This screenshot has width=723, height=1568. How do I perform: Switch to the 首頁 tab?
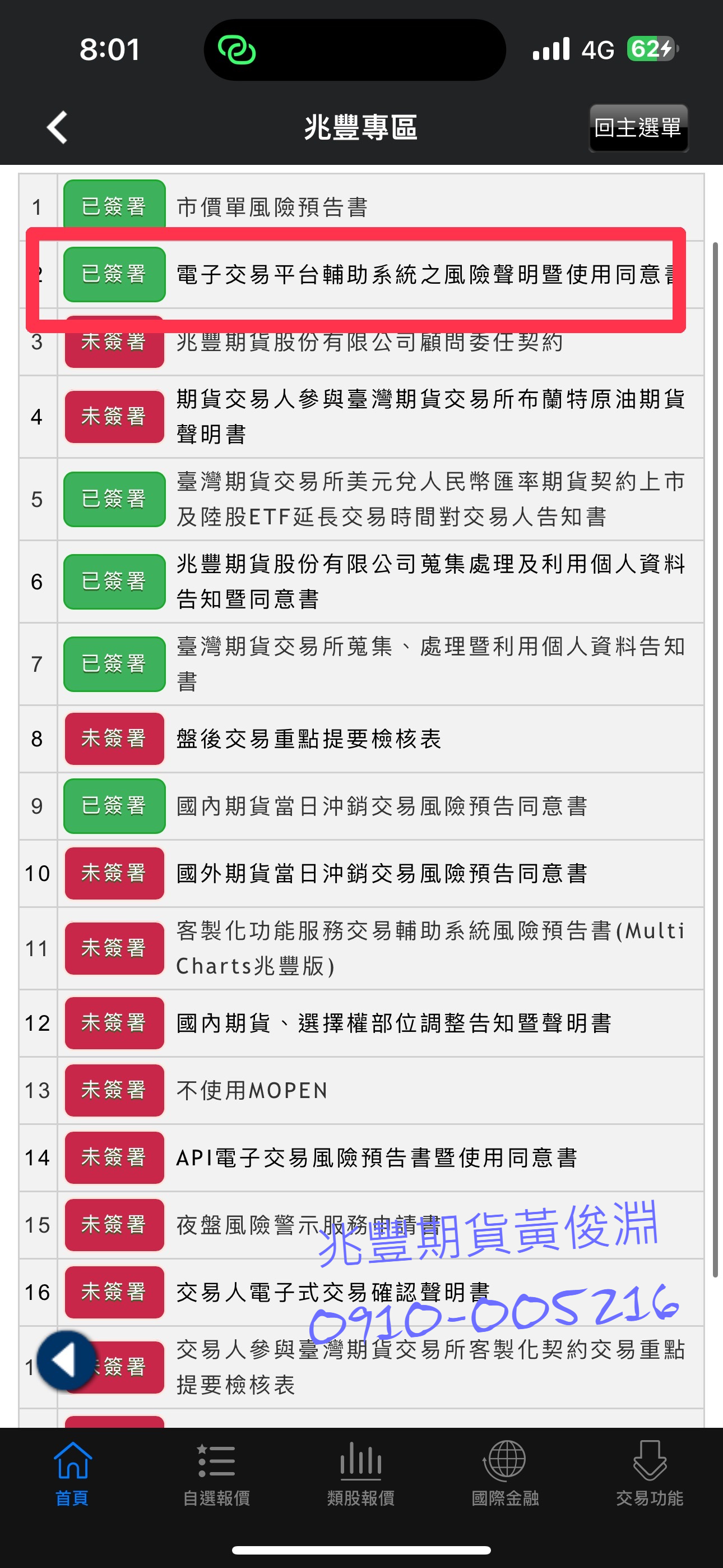point(72,1473)
